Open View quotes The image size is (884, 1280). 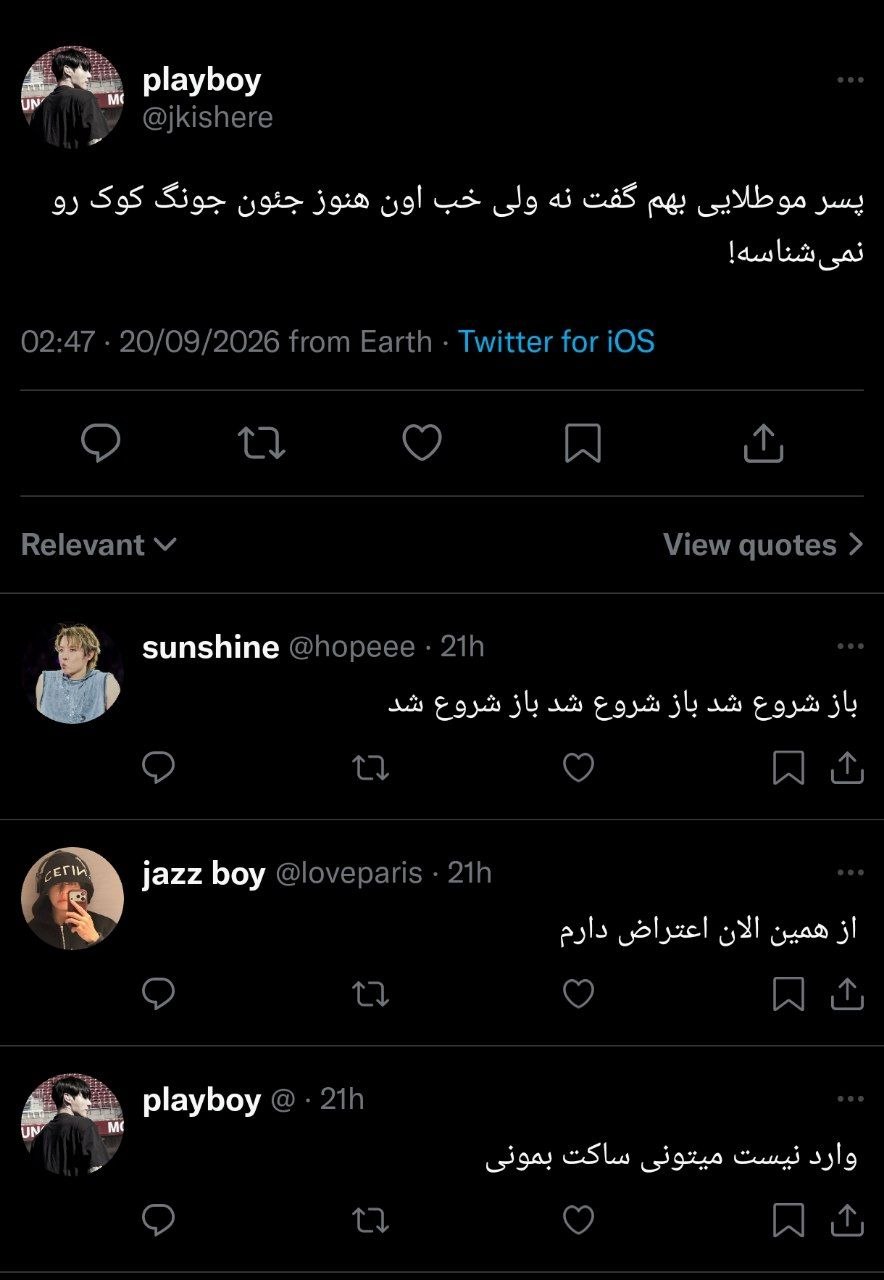click(763, 545)
